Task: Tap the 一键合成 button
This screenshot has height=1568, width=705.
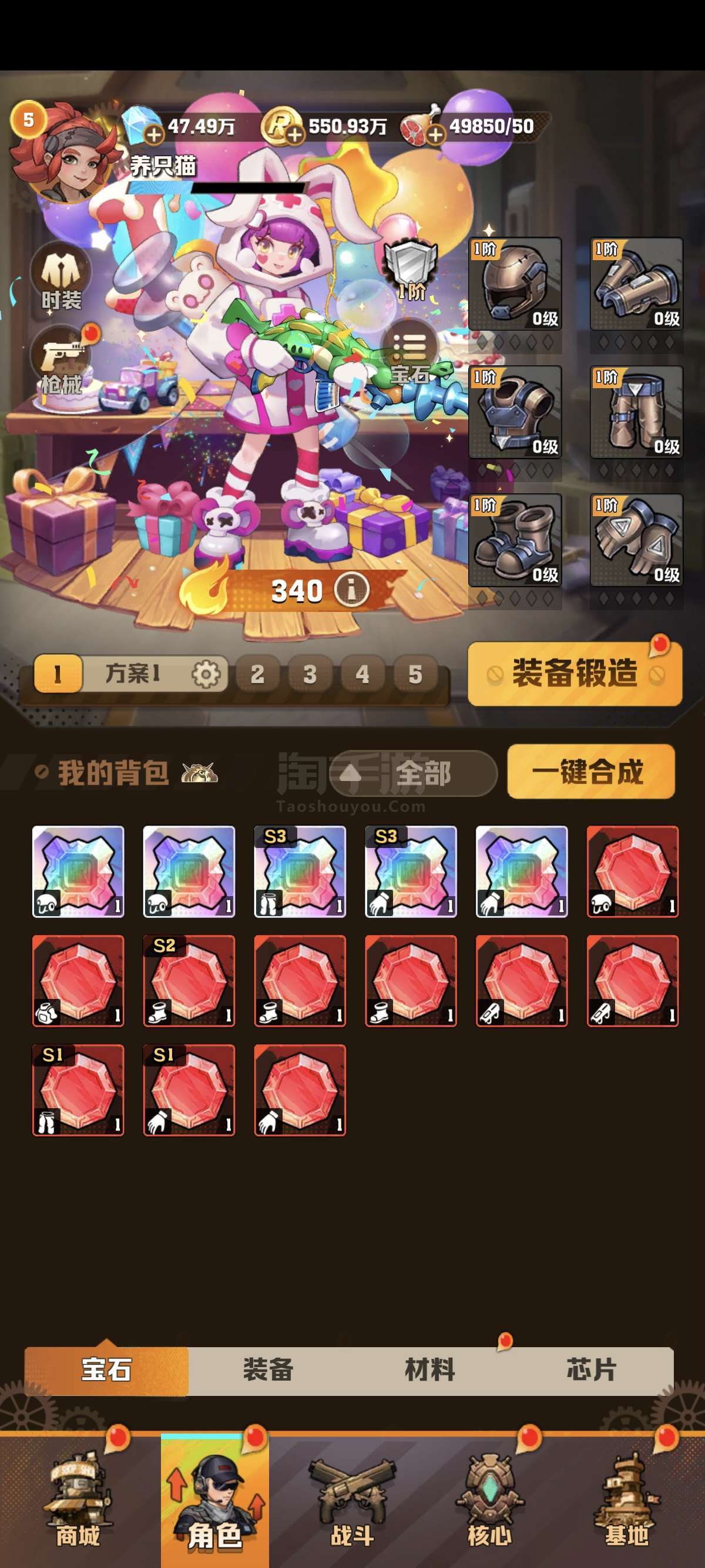Action: coord(590,772)
